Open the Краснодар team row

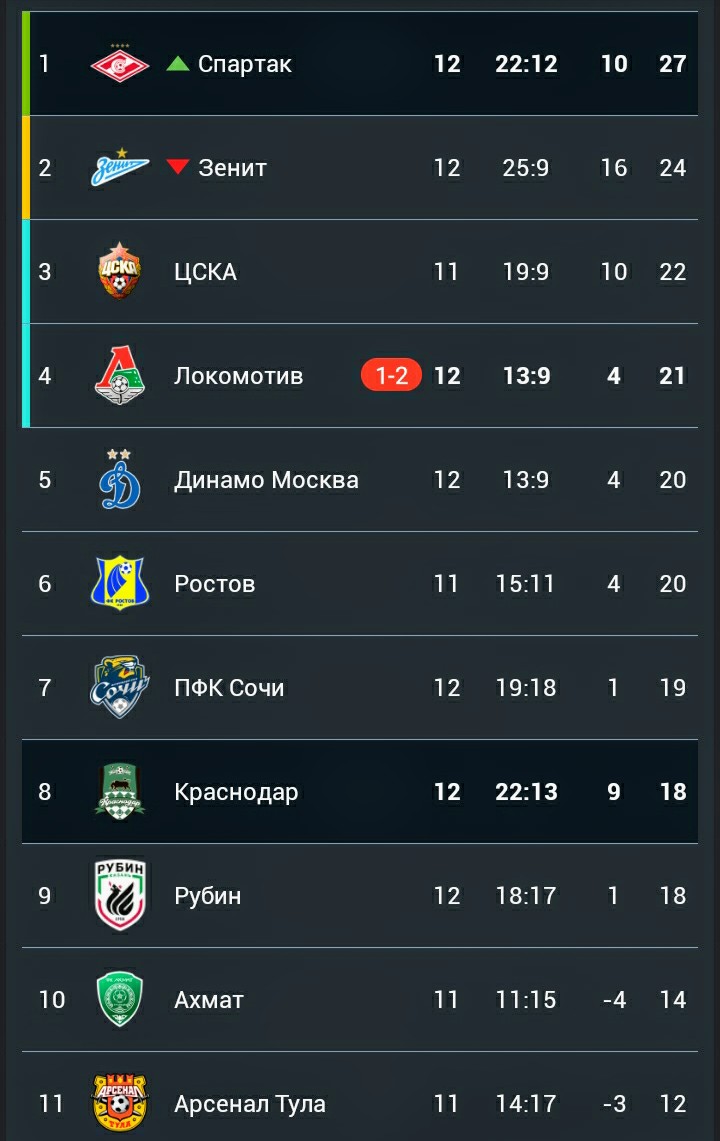(360, 792)
